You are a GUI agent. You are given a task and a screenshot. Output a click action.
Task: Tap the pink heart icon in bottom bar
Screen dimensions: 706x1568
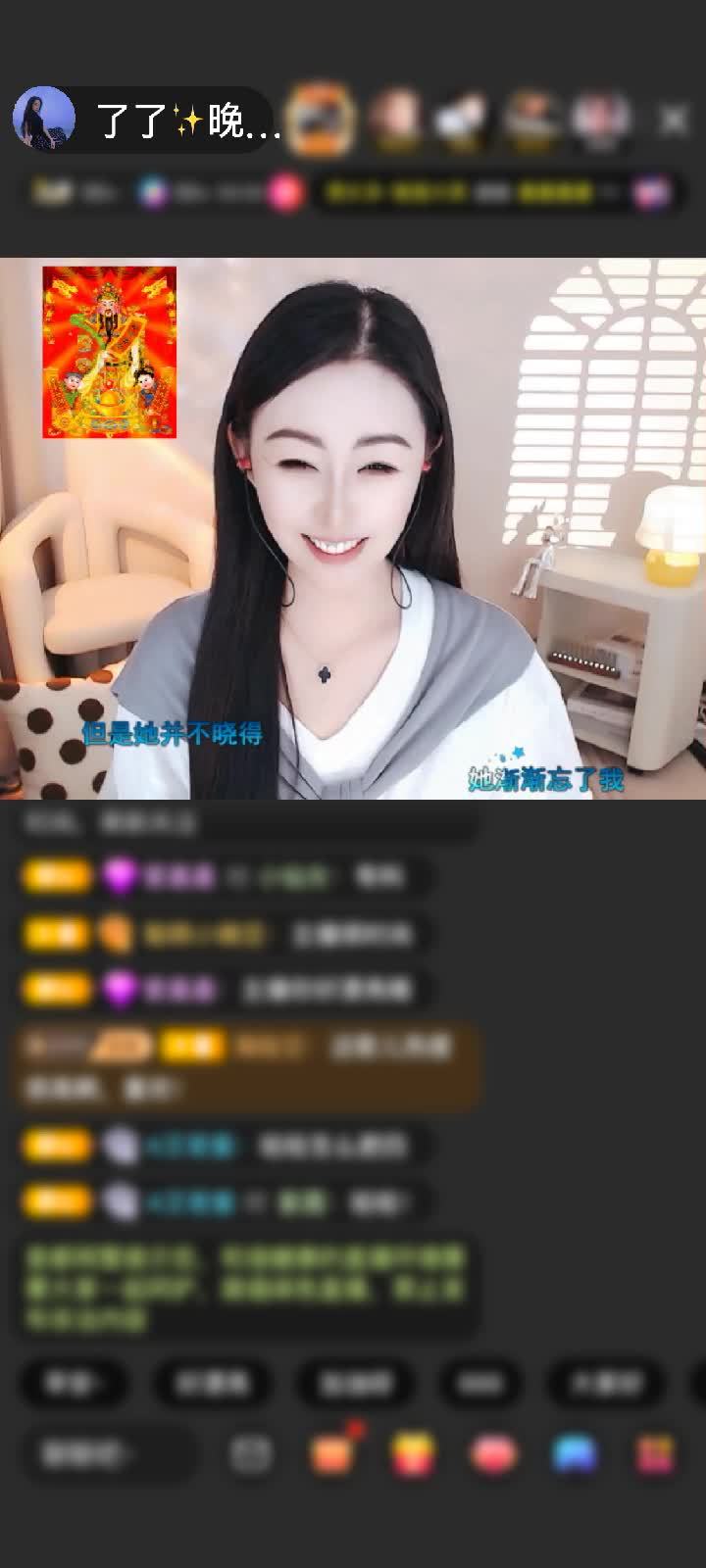[493, 1454]
